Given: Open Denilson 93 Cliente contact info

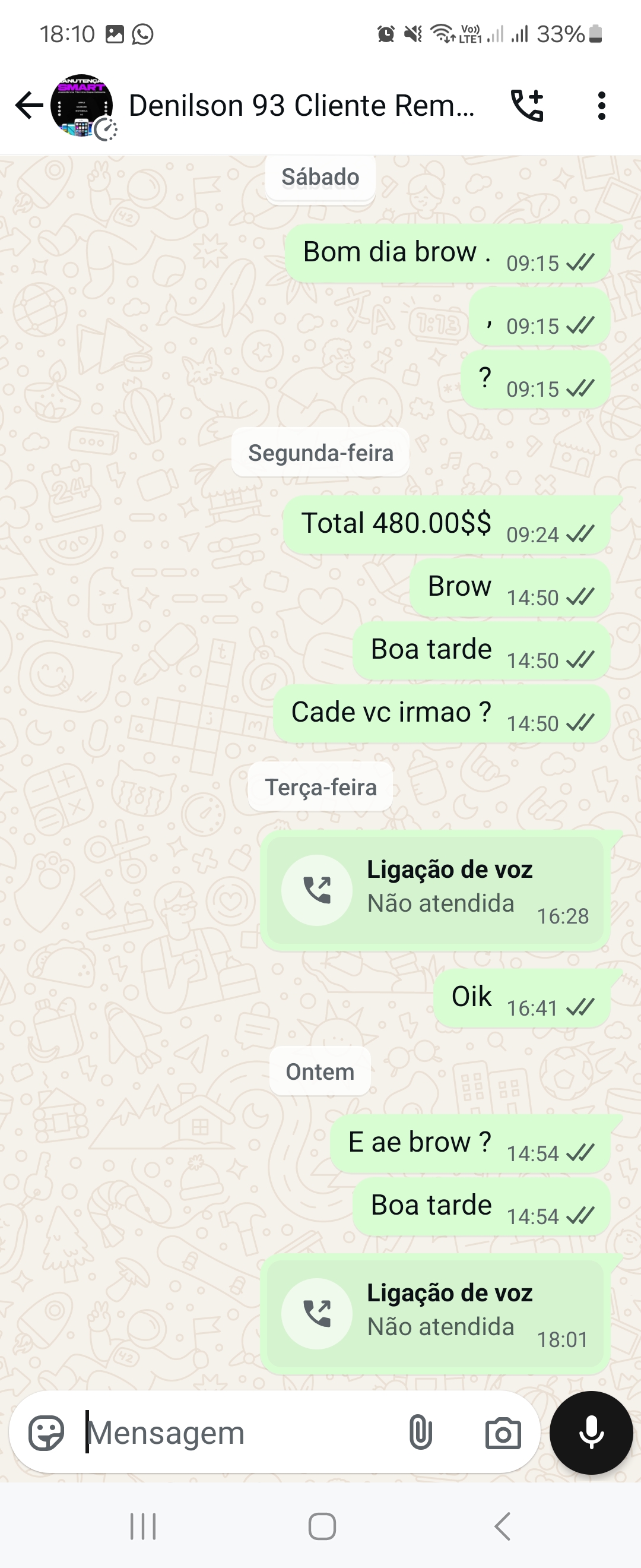Looking at the screenshot, I should (301, 106).
